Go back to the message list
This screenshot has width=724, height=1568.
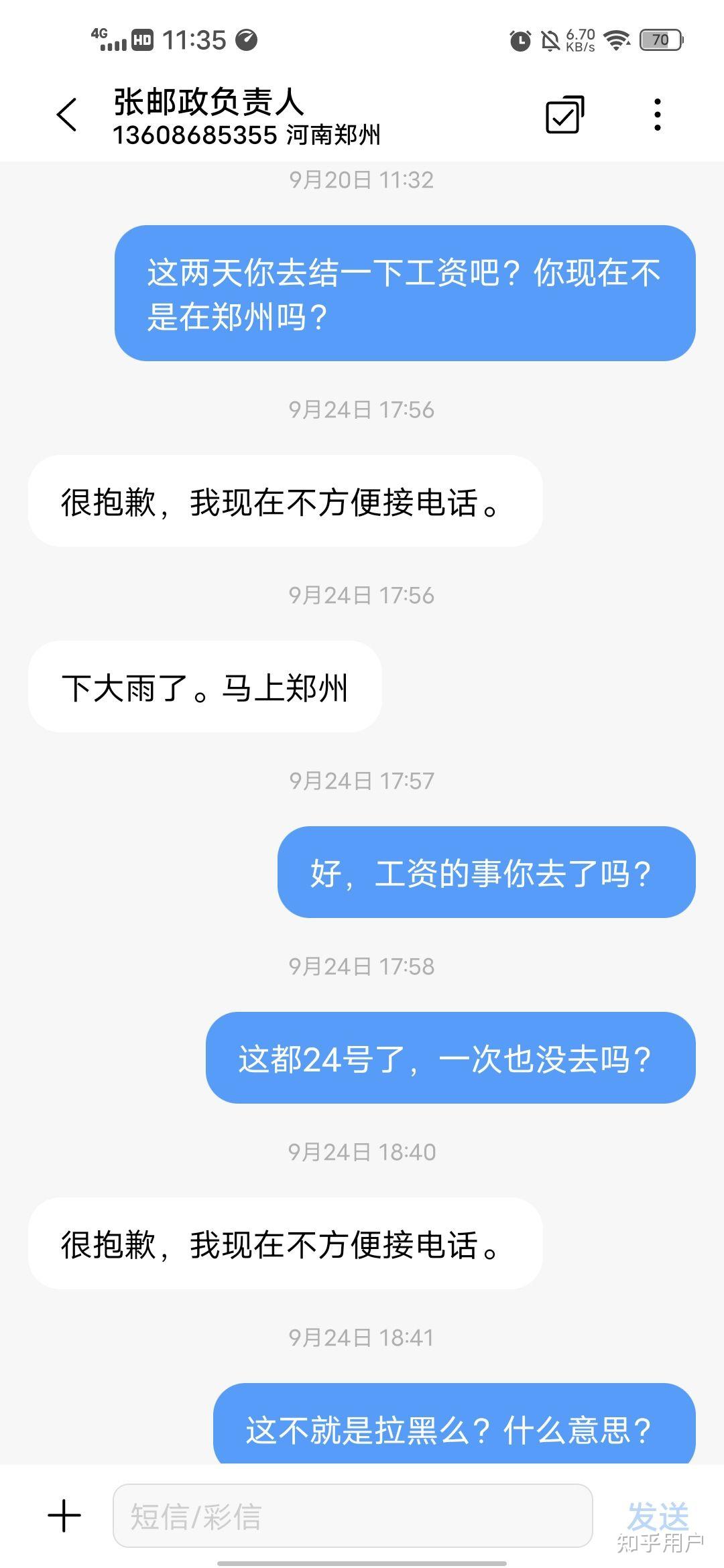pos(67,115)
